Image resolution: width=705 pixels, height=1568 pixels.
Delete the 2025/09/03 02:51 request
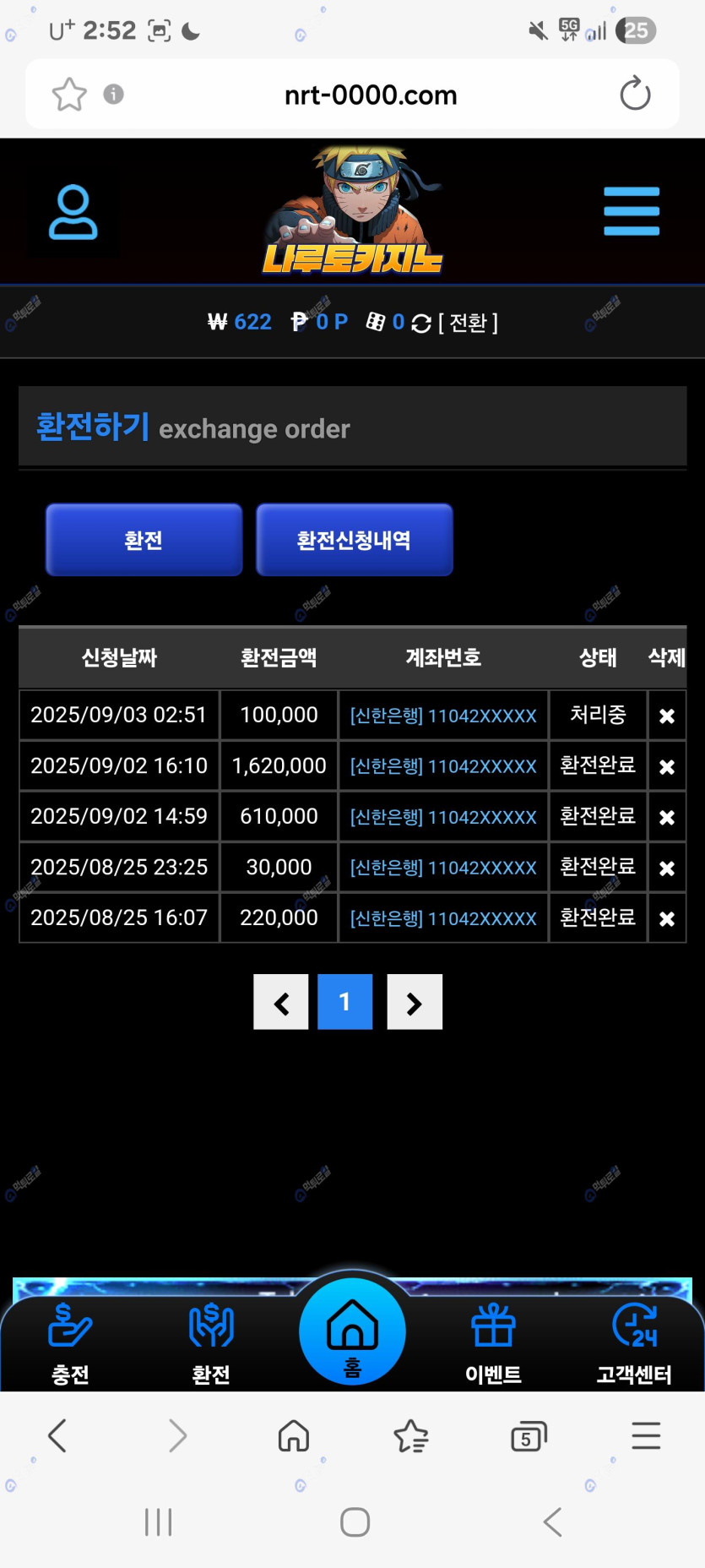tap(666, 716)
